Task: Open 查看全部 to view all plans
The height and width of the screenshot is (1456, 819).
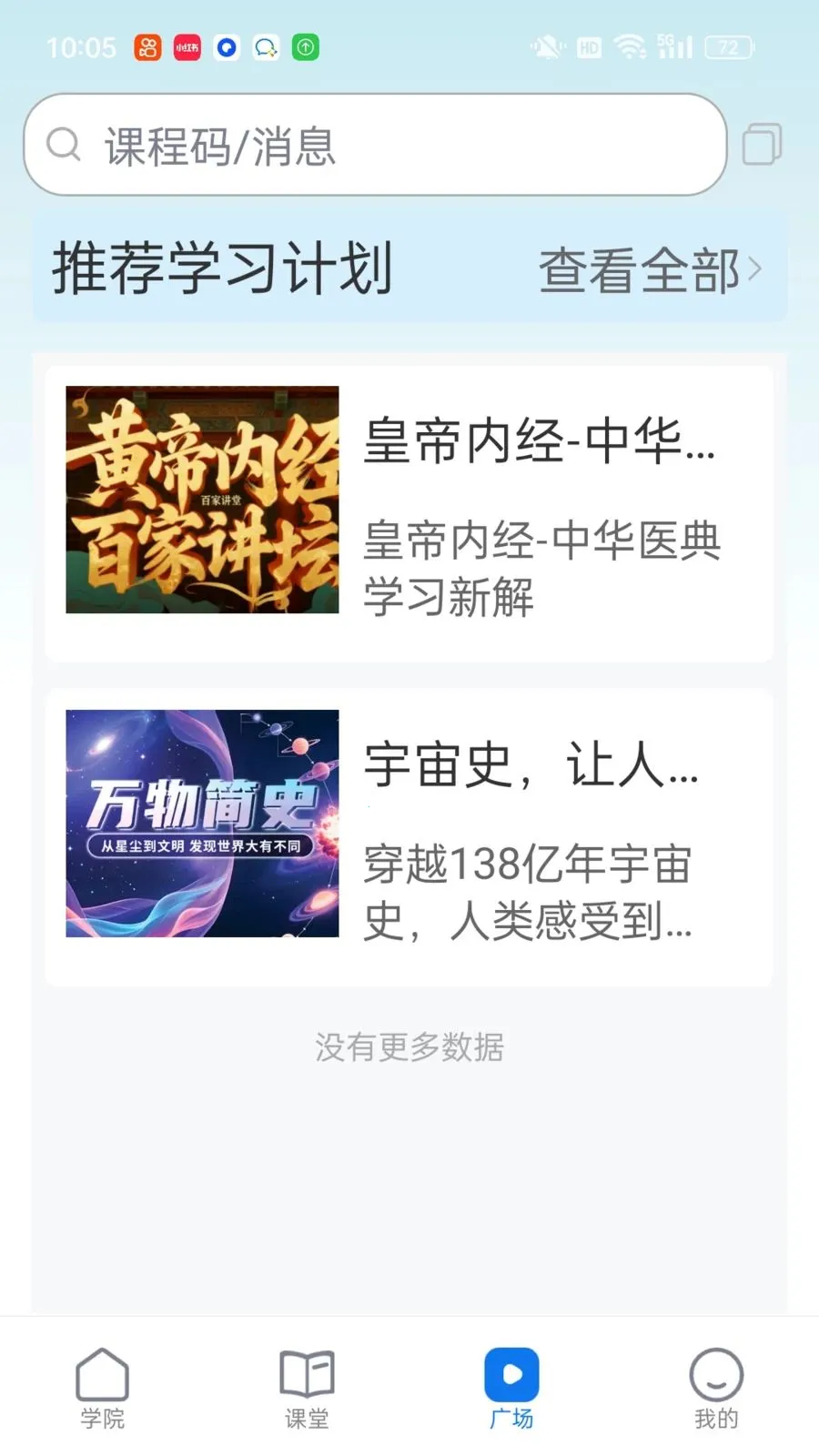Action: [x=650, y=270]
